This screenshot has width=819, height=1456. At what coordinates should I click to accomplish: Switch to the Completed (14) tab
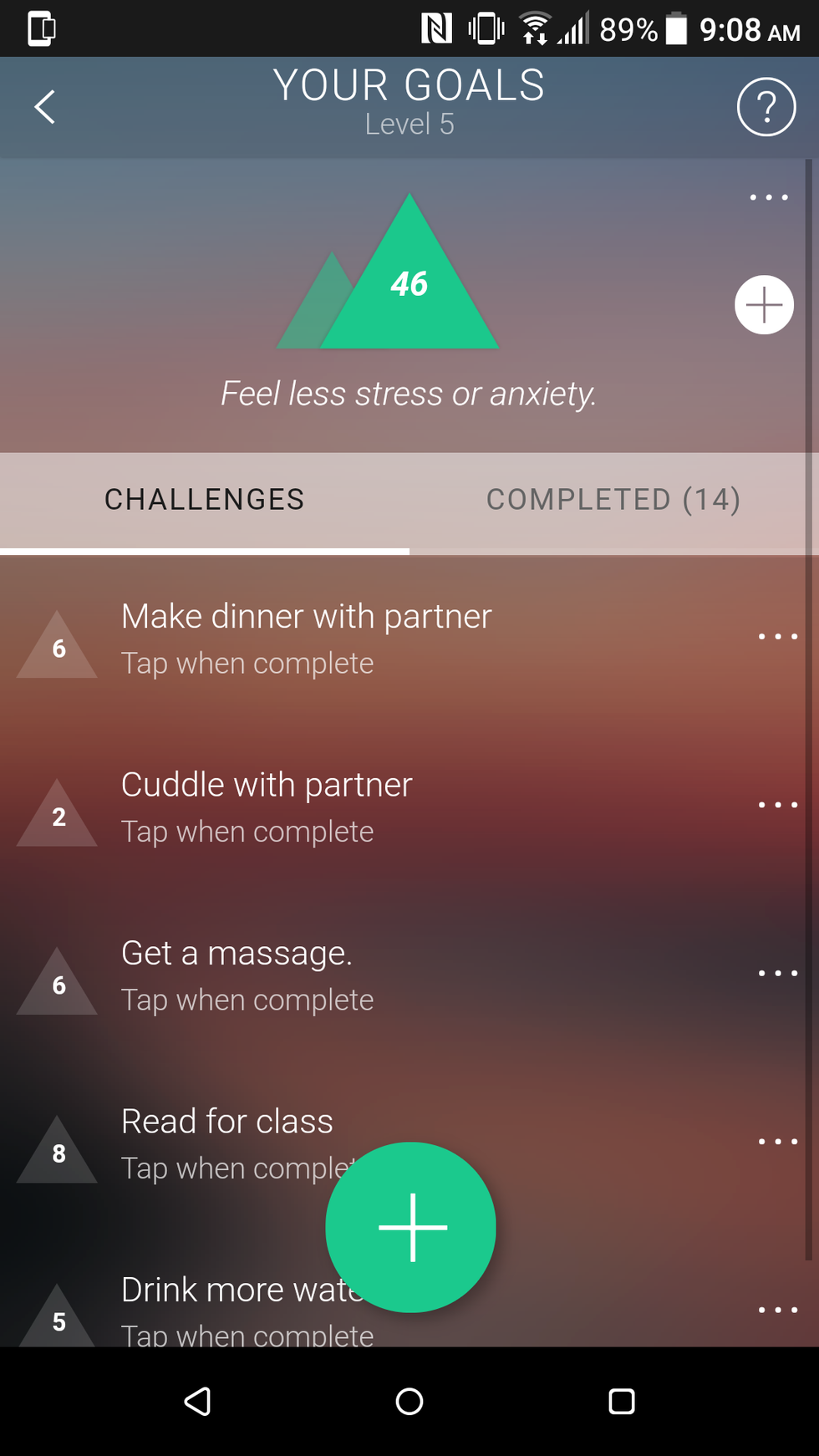613,500
